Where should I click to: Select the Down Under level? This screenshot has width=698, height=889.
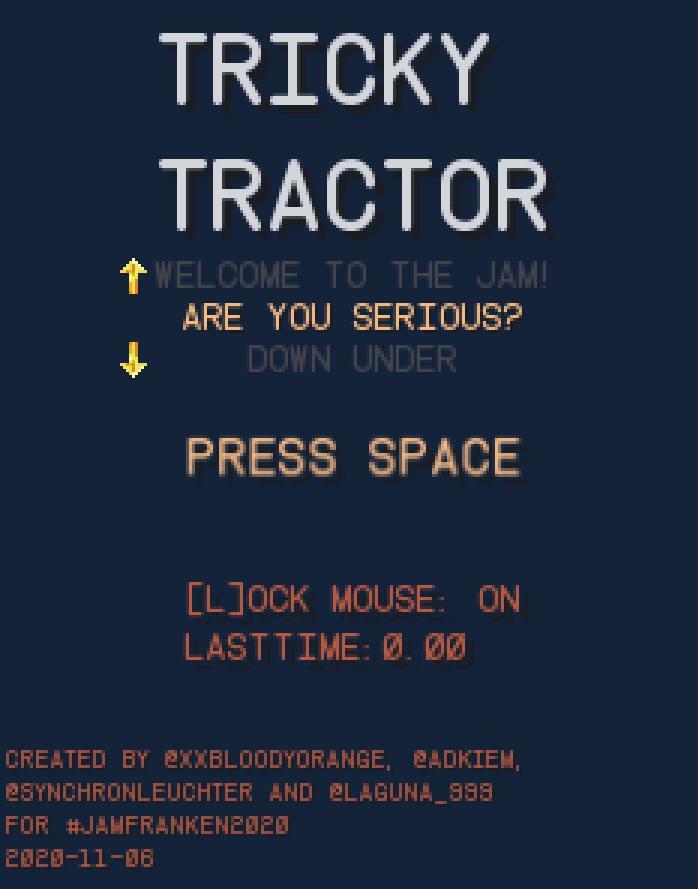pyautogui.click(x=352, y=359)
